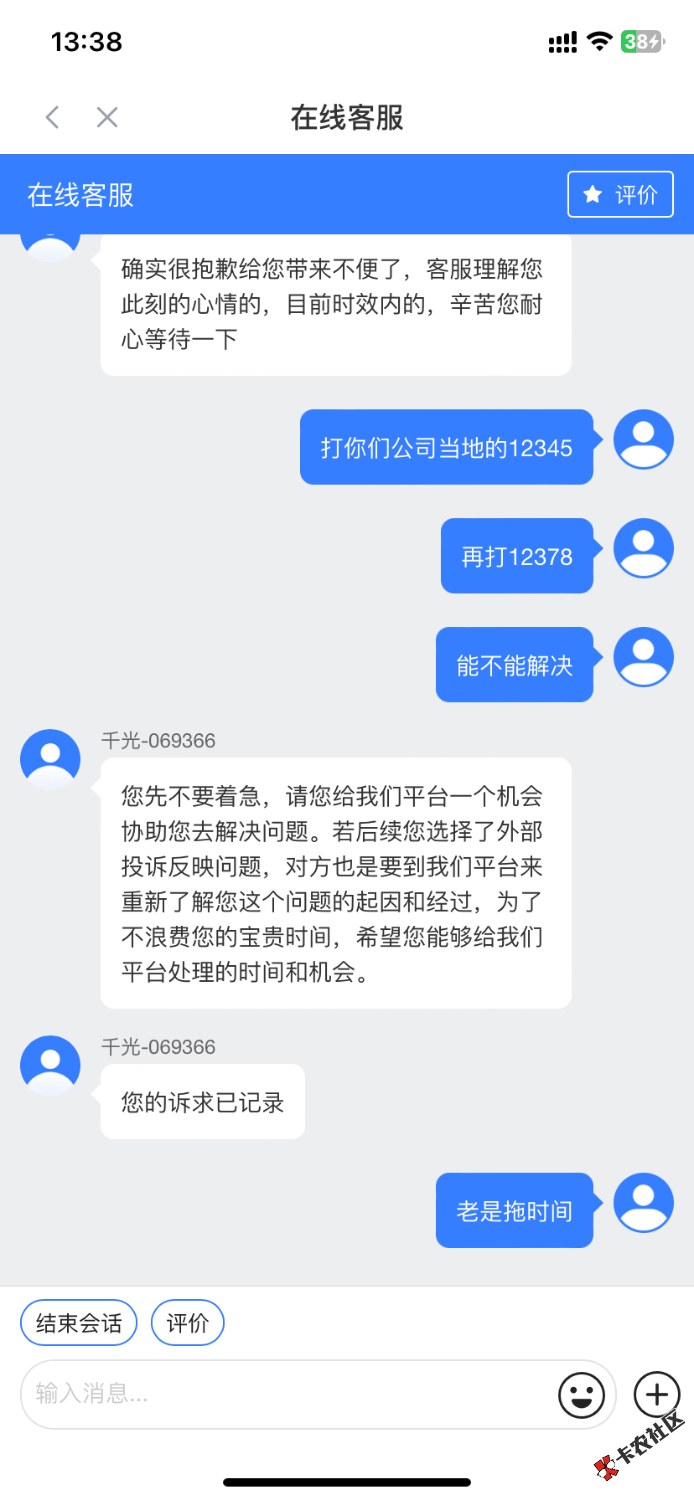694x1500 pixels.
Task: Close the online customer service page
Action: click(107, 117)
